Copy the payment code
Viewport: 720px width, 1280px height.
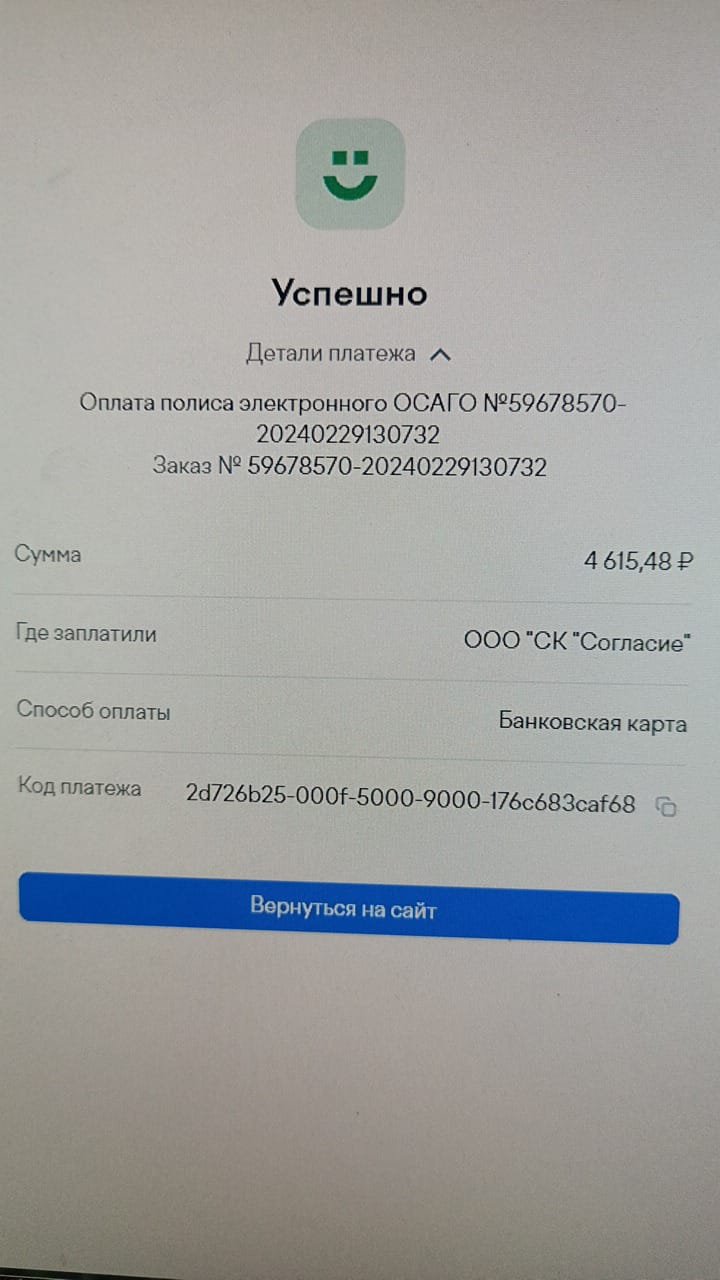666,806
